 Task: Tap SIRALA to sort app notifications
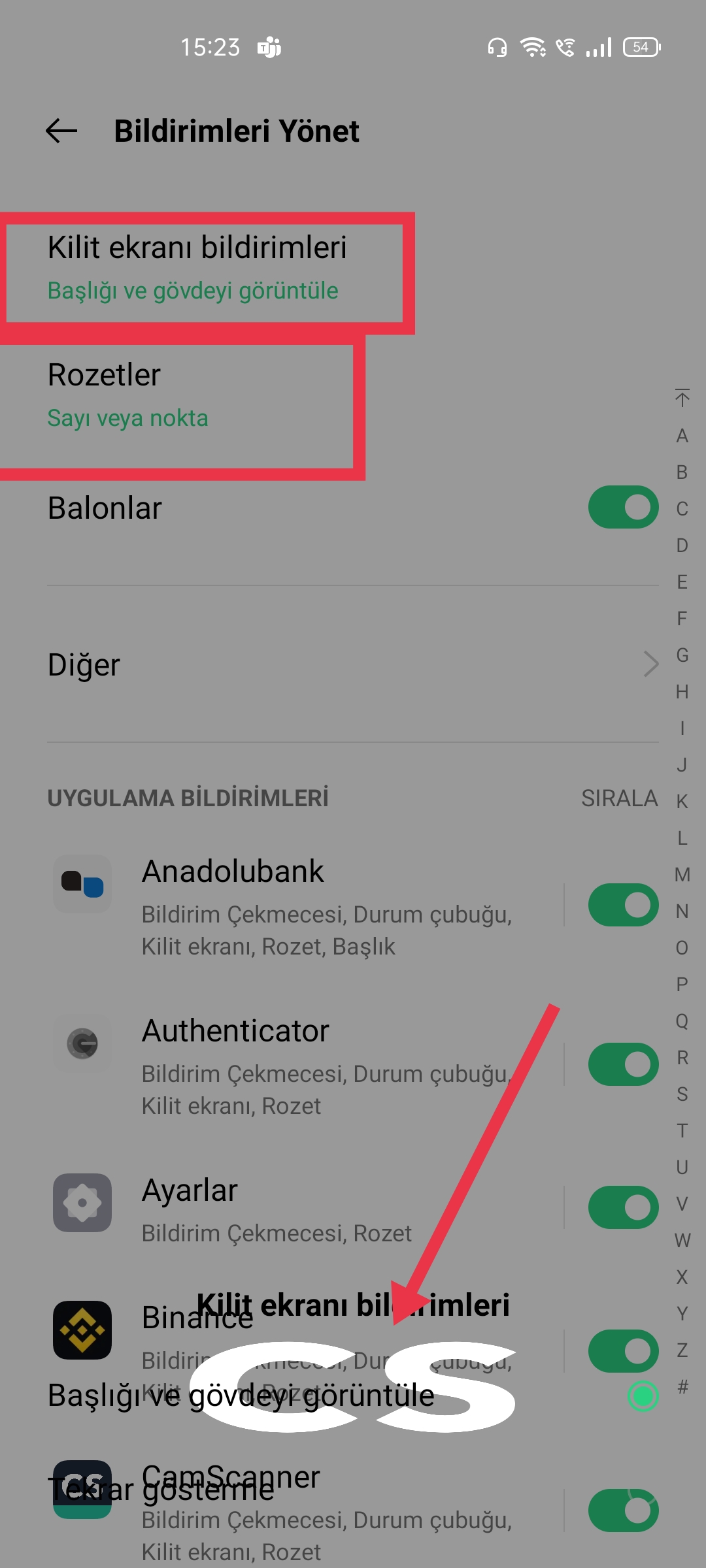point(619,798)
